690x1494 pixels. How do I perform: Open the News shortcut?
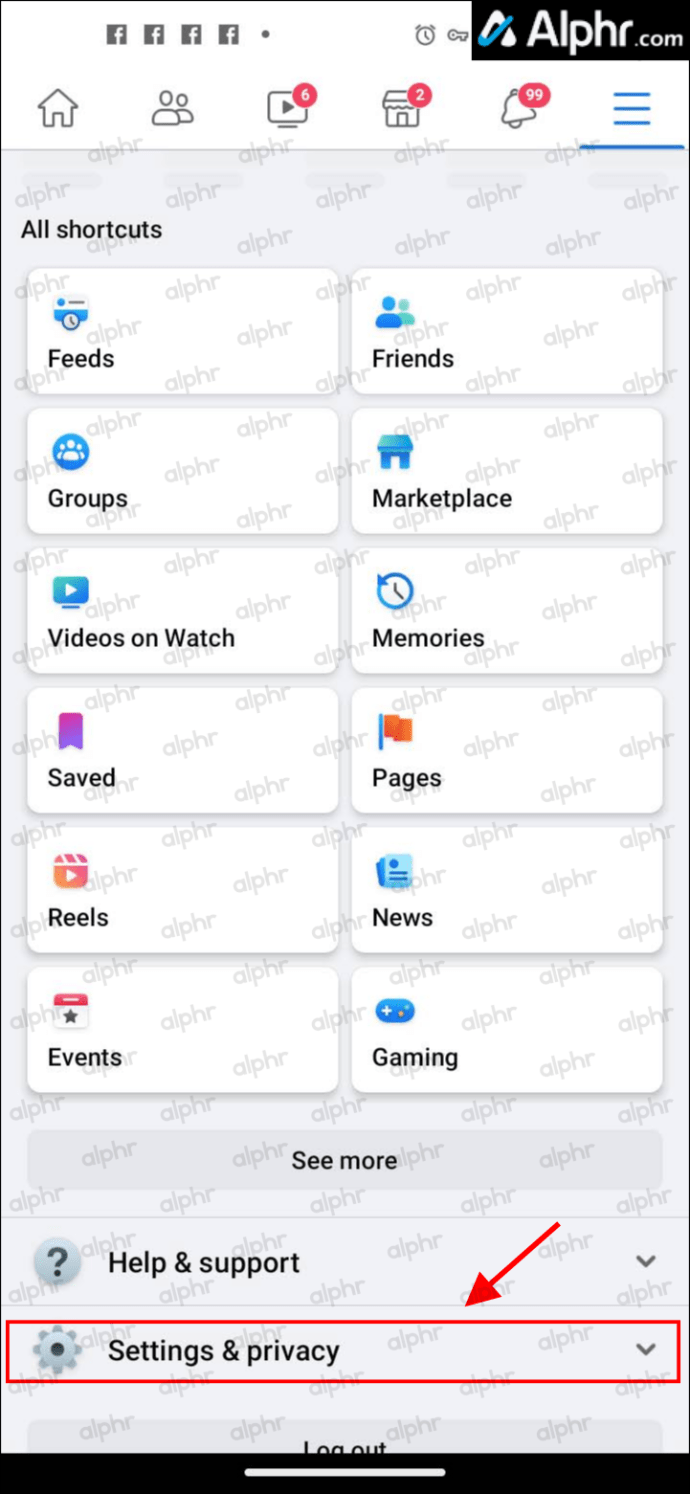tap(507, 890)
